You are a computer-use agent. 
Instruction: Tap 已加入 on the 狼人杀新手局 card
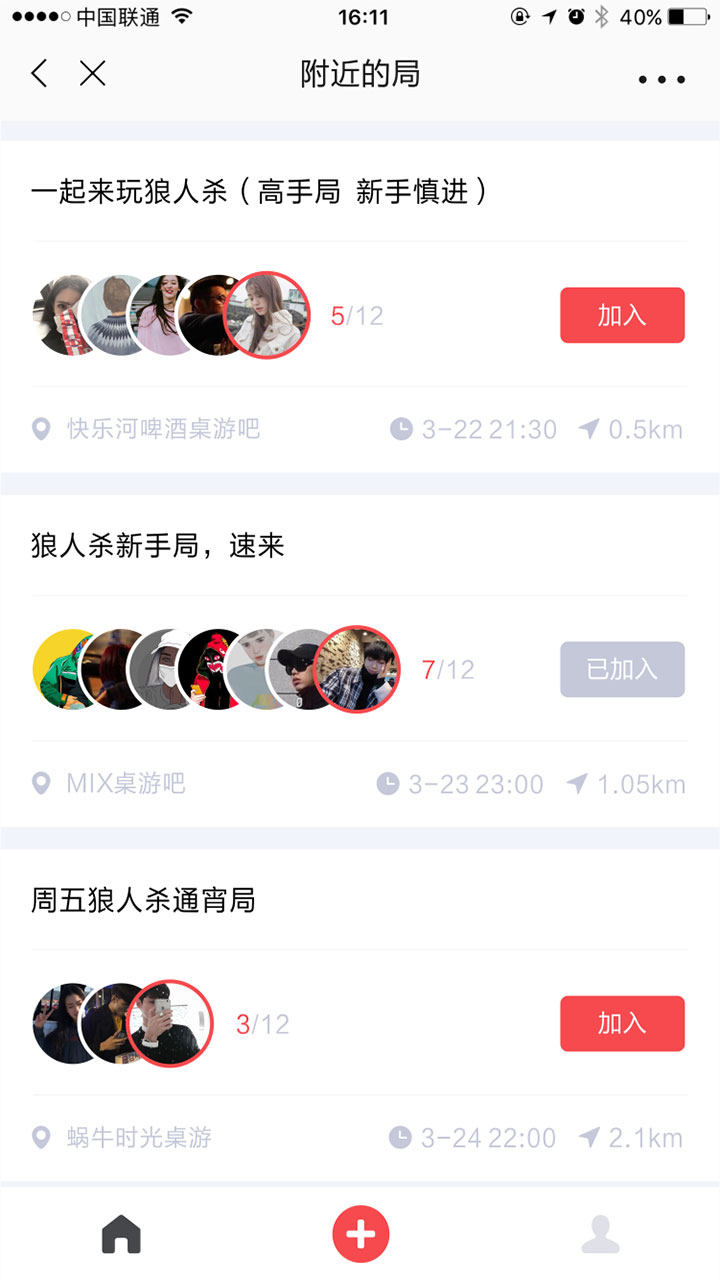point(622,669)
